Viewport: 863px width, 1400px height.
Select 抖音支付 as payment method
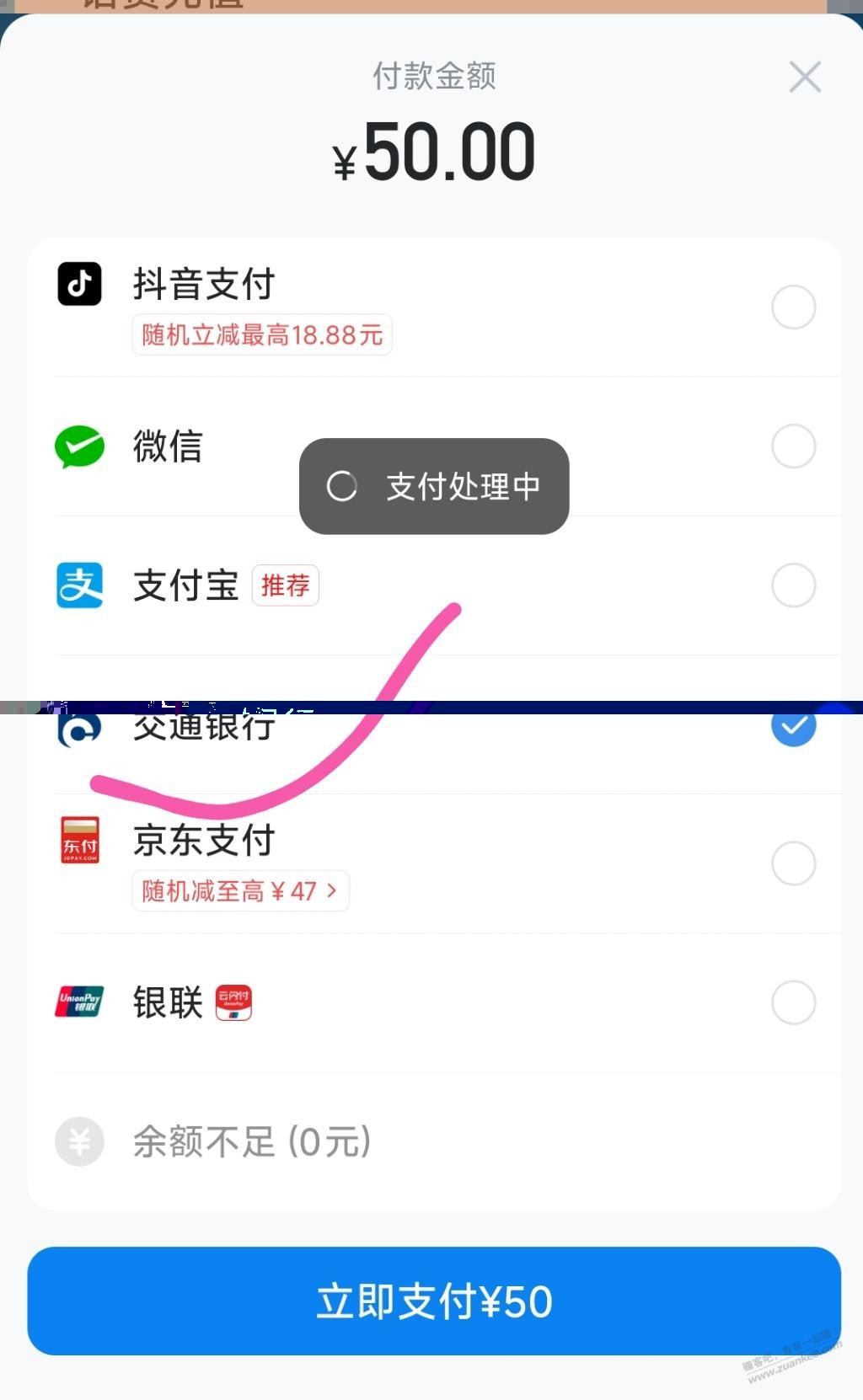click(x=793, y=307)
